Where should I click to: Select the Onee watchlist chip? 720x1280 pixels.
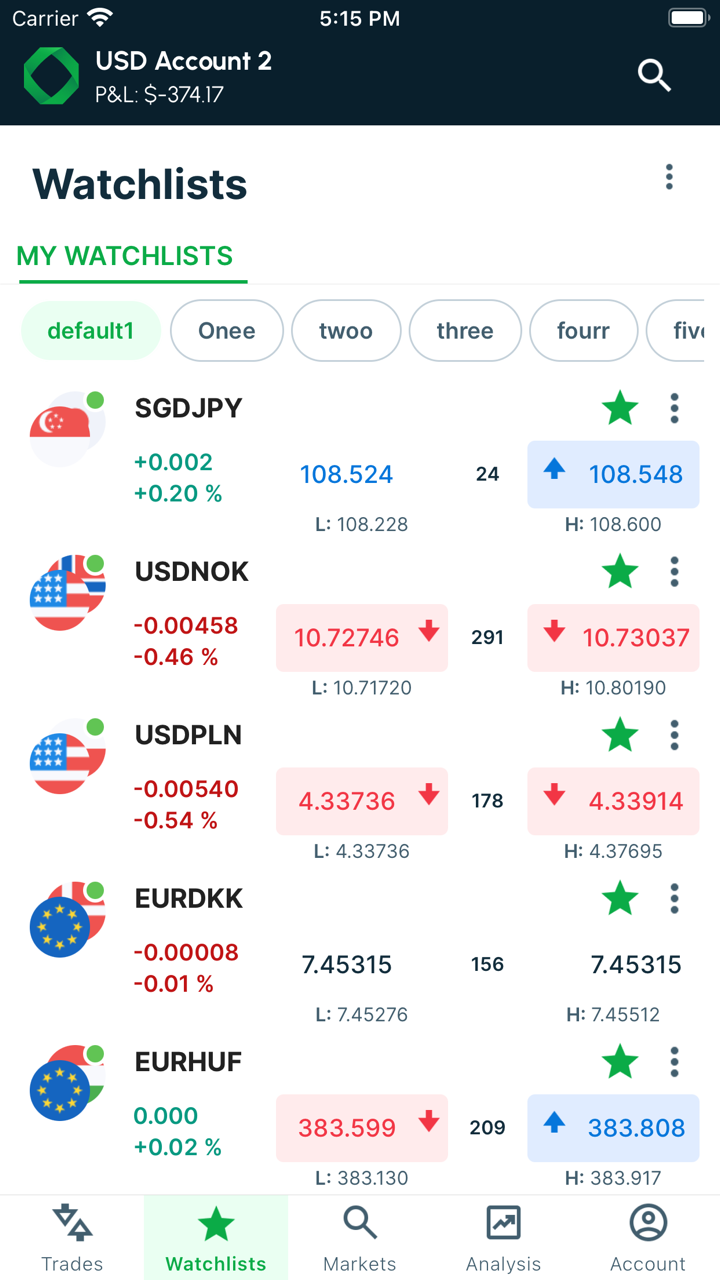pos(227,331)
